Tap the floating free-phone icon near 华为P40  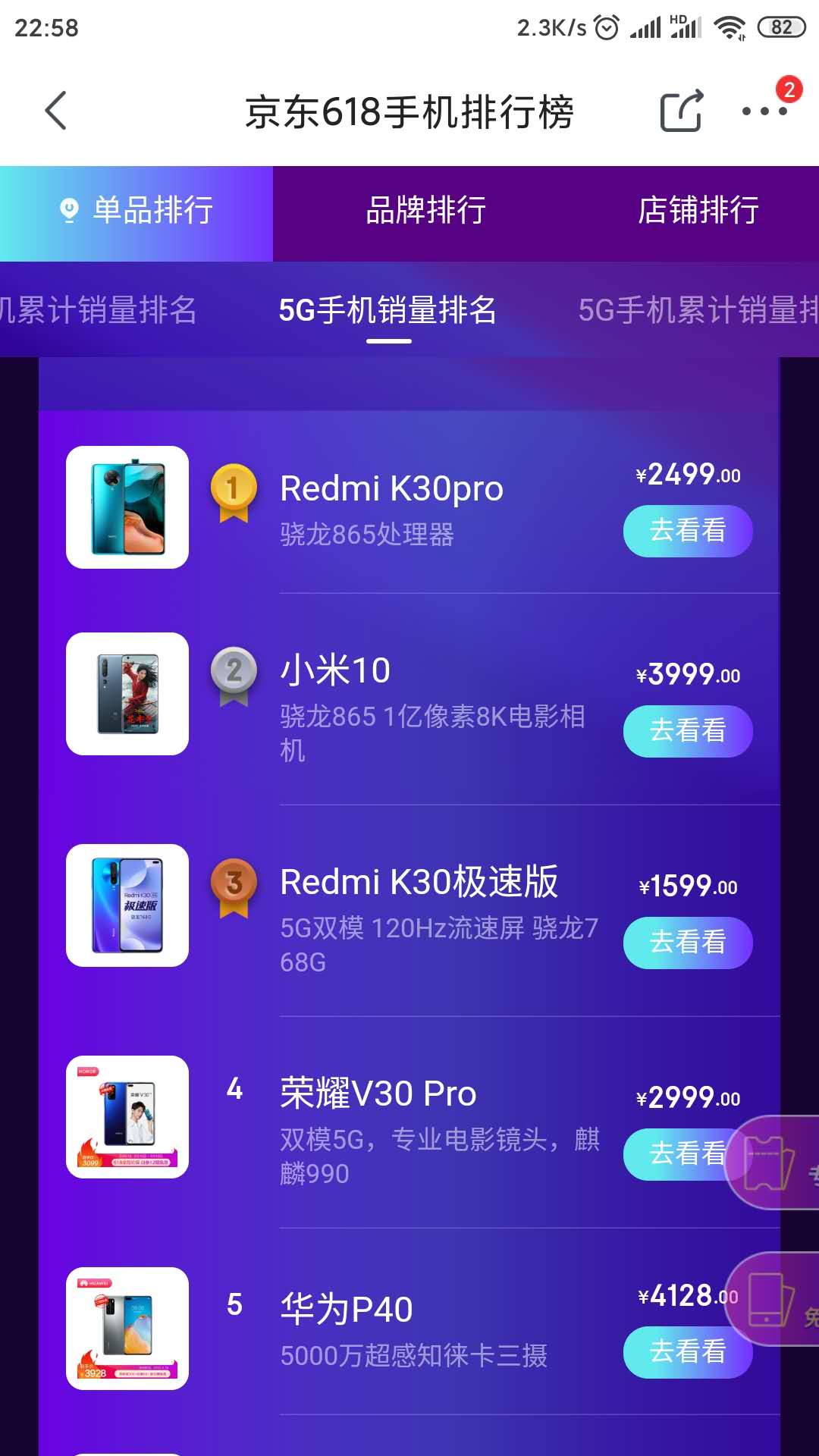pos(770,1301)
